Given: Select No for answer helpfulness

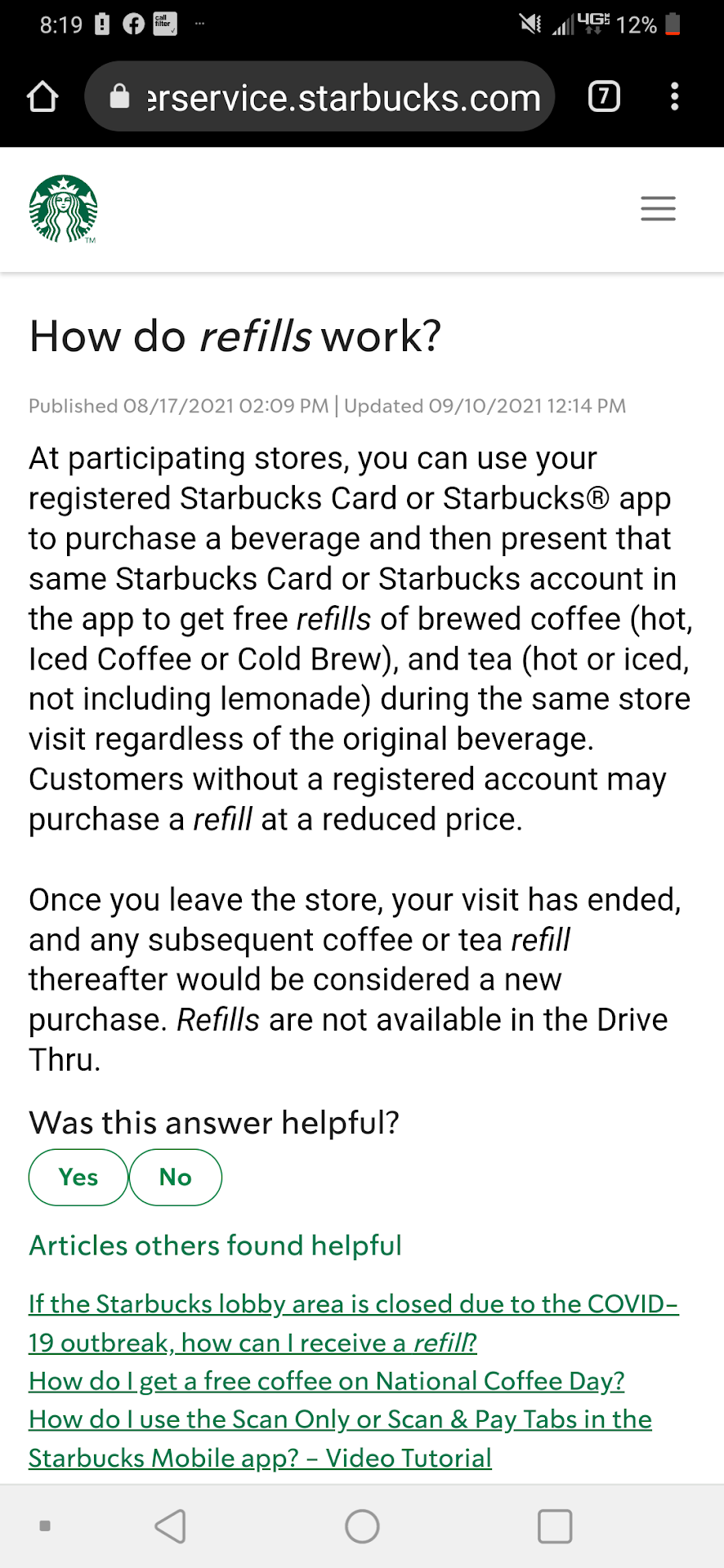Looking at the screenshot, I should tap(175, 1177).
